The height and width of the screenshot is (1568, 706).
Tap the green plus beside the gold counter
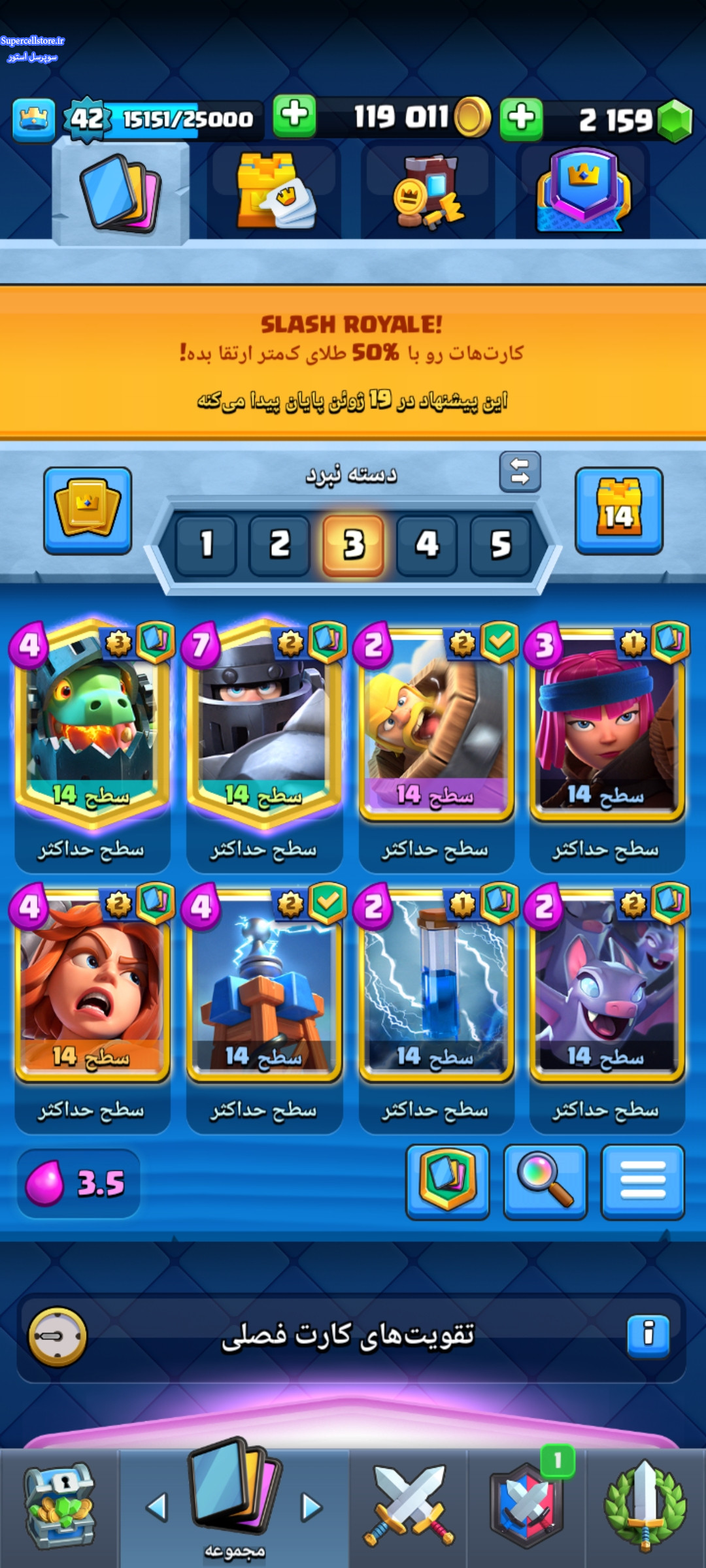(x=294, y=116)
